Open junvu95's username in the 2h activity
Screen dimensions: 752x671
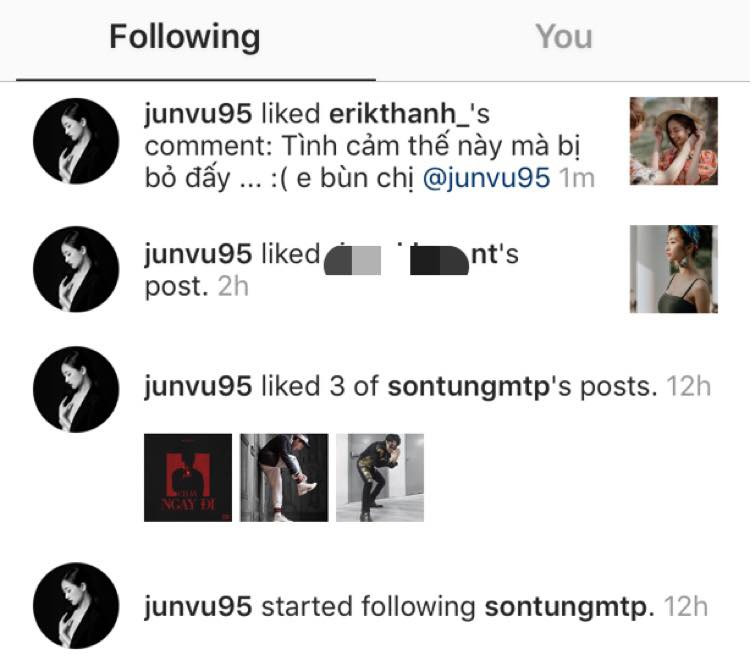(198, 255)
